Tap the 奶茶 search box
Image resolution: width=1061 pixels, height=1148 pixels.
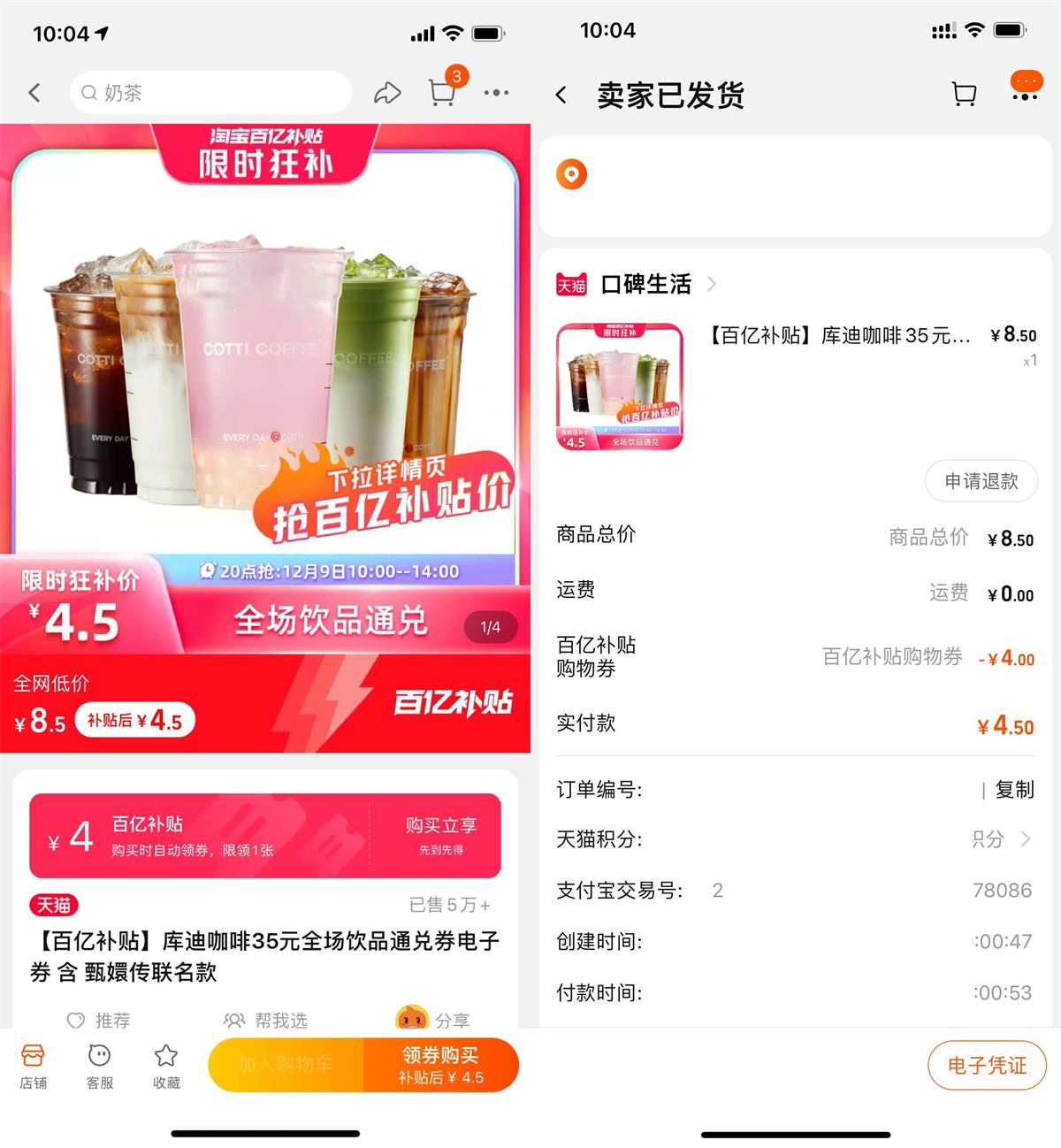(x=210, y=93)
